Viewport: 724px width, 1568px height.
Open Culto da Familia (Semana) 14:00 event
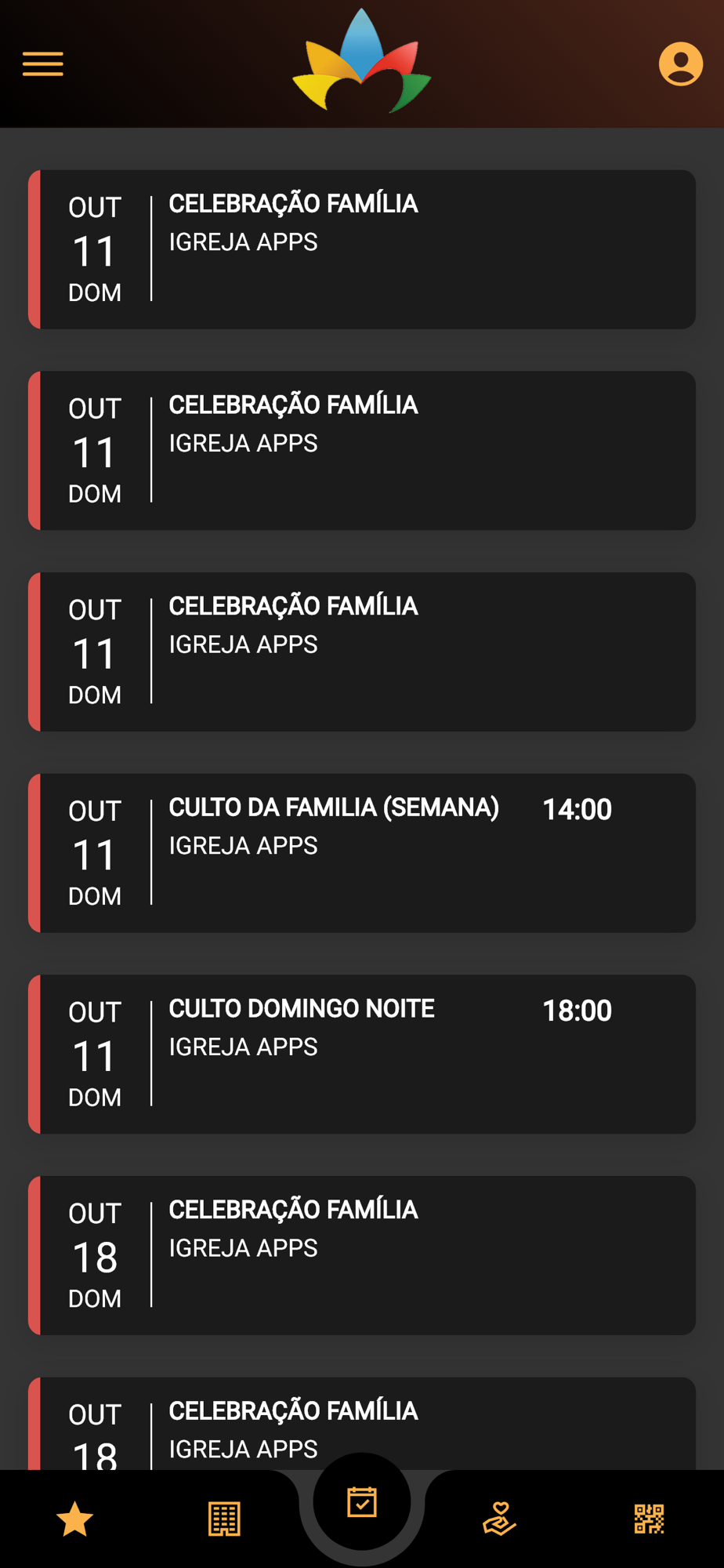point(362,853)
